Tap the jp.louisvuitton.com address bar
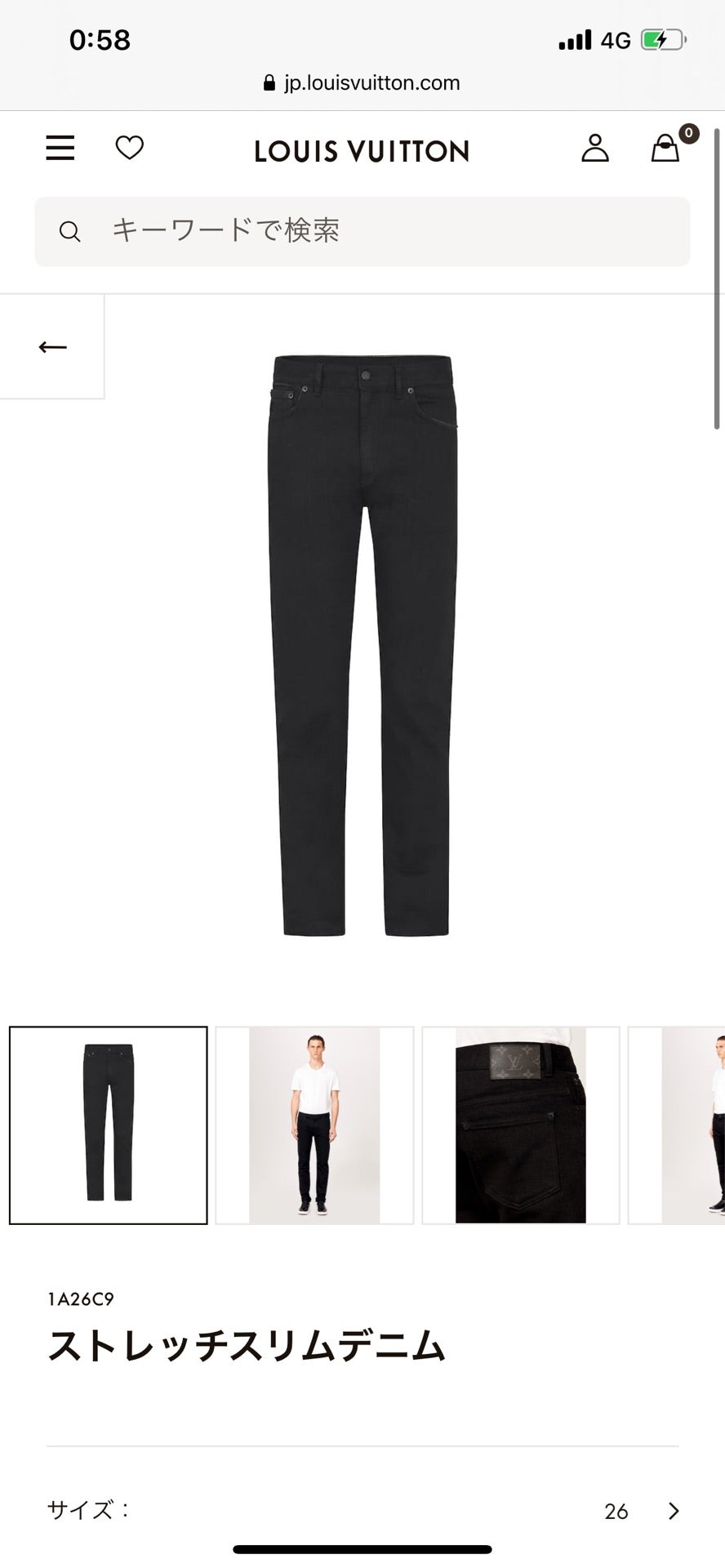 (362, 82)
